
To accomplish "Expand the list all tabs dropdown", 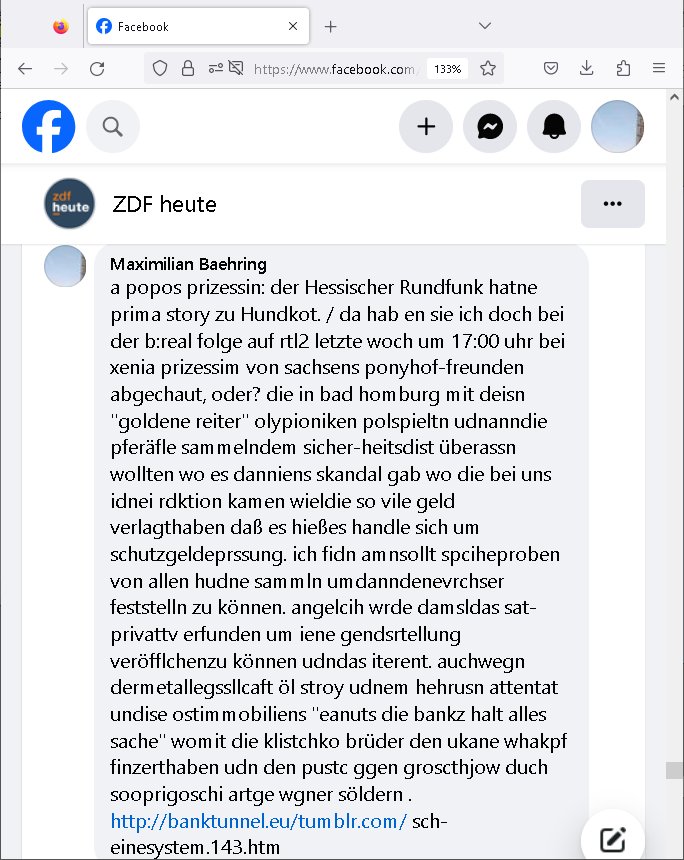I will coord(485,26).
